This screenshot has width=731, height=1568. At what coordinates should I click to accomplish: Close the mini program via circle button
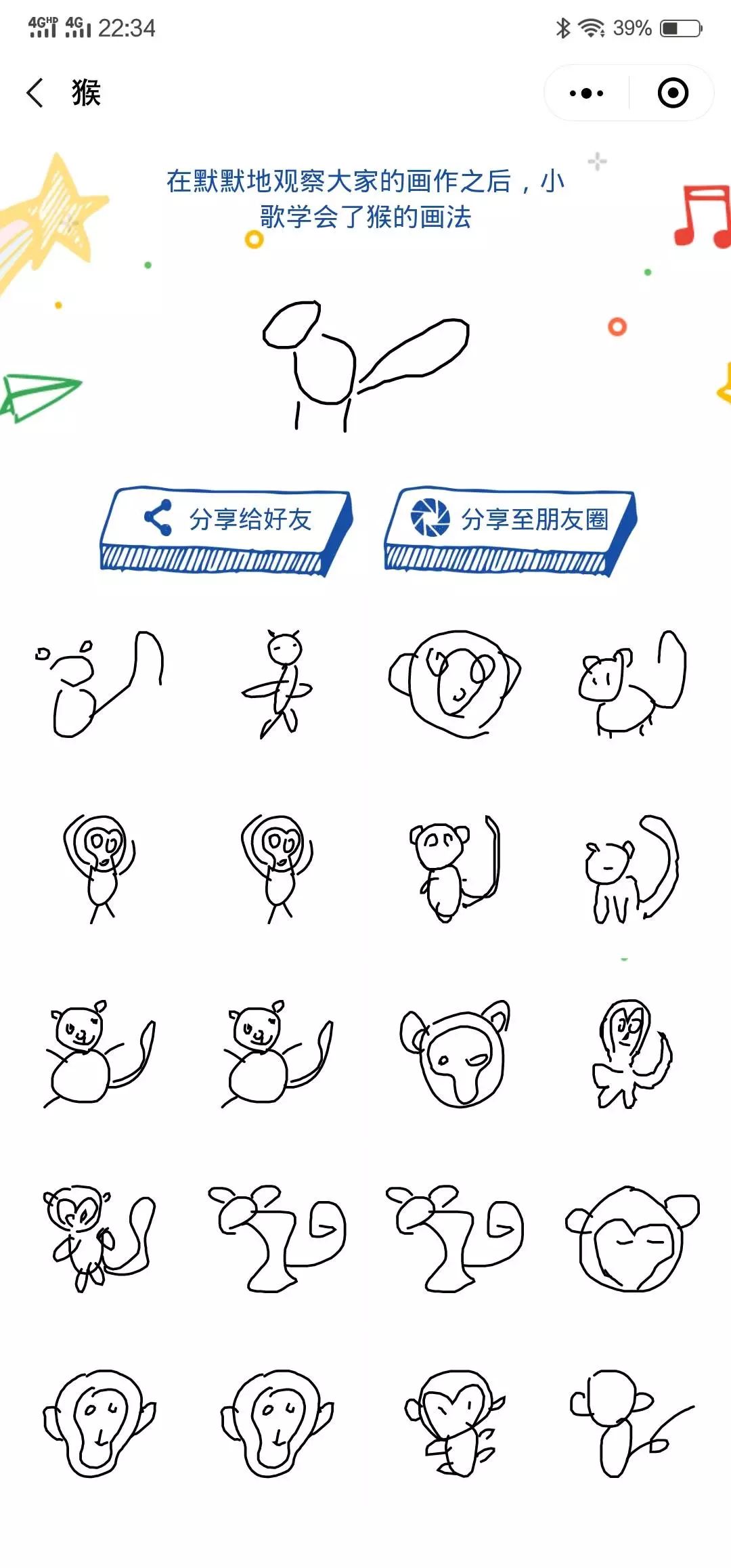(673, 93)
